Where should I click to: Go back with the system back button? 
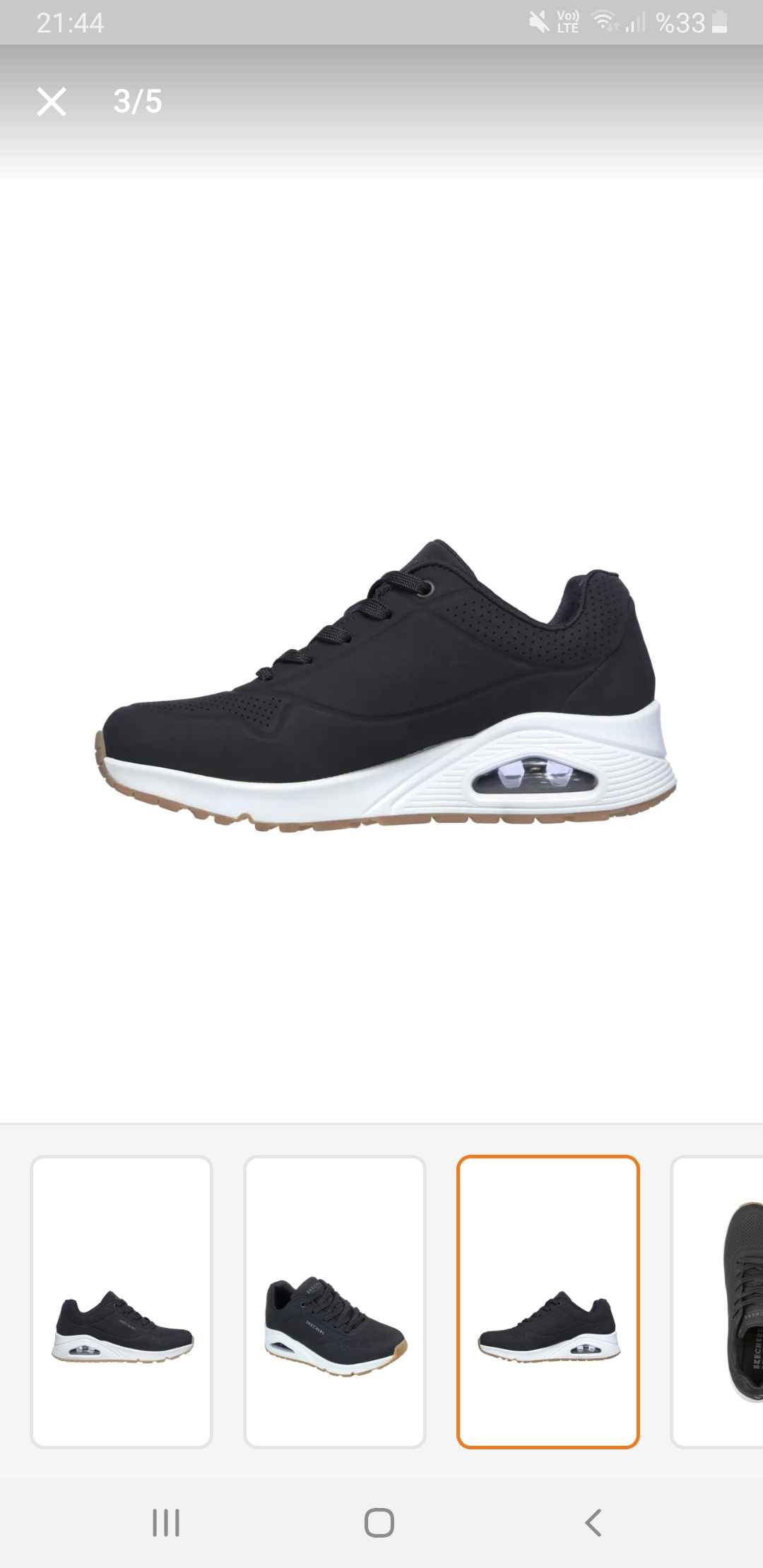(593, 1523)
